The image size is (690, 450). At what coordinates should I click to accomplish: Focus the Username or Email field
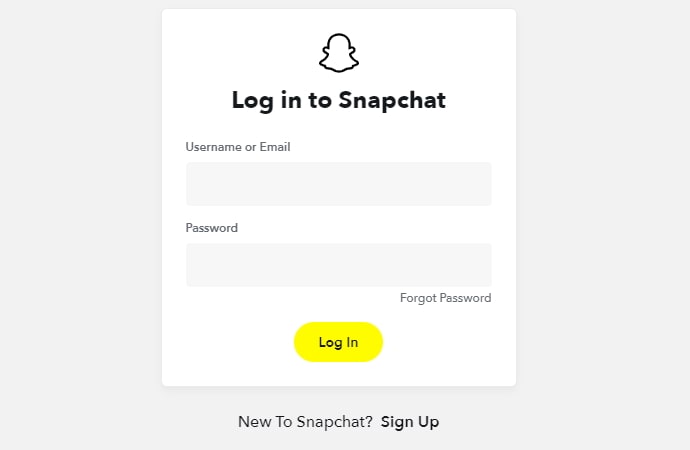[x=338, y=184]
